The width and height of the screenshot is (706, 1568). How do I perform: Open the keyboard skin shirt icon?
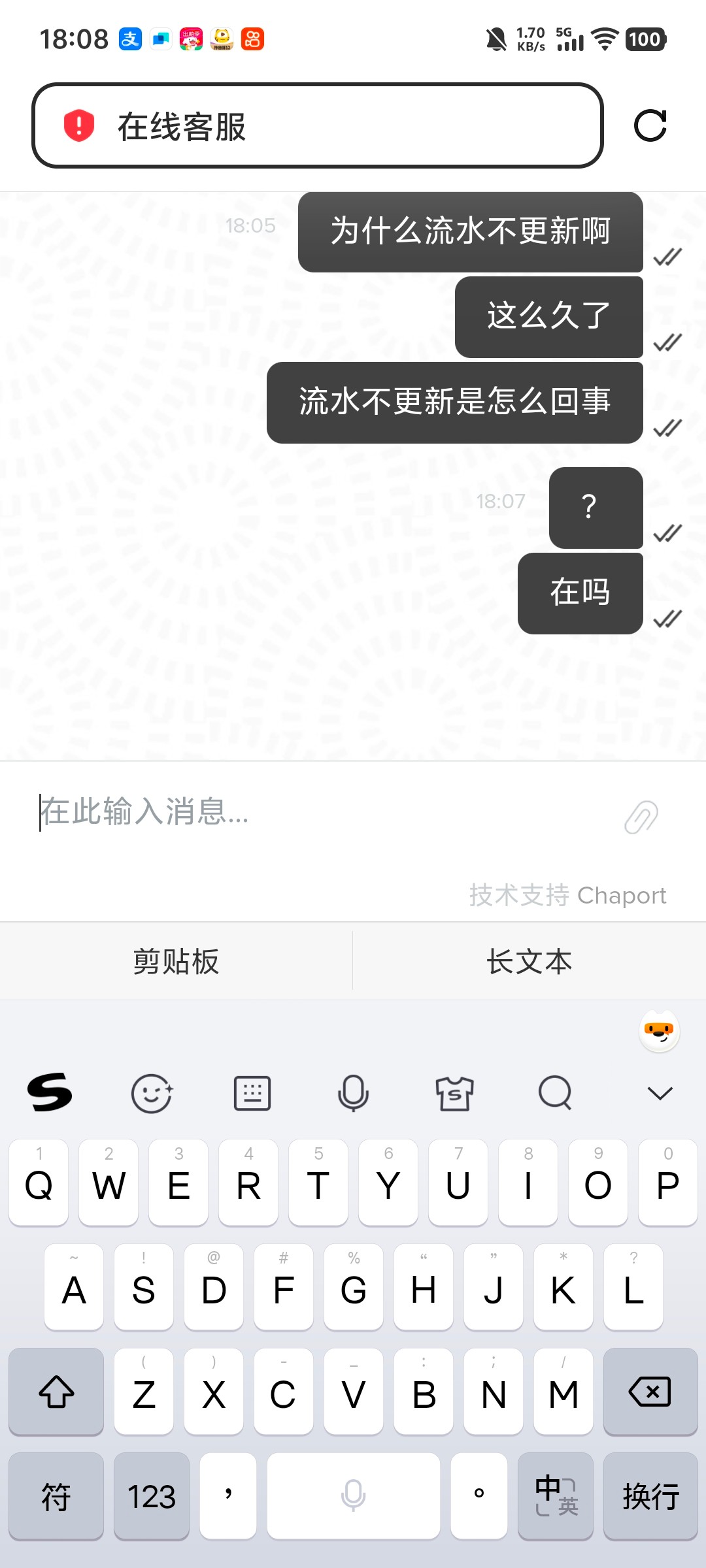pos(454,1093)
